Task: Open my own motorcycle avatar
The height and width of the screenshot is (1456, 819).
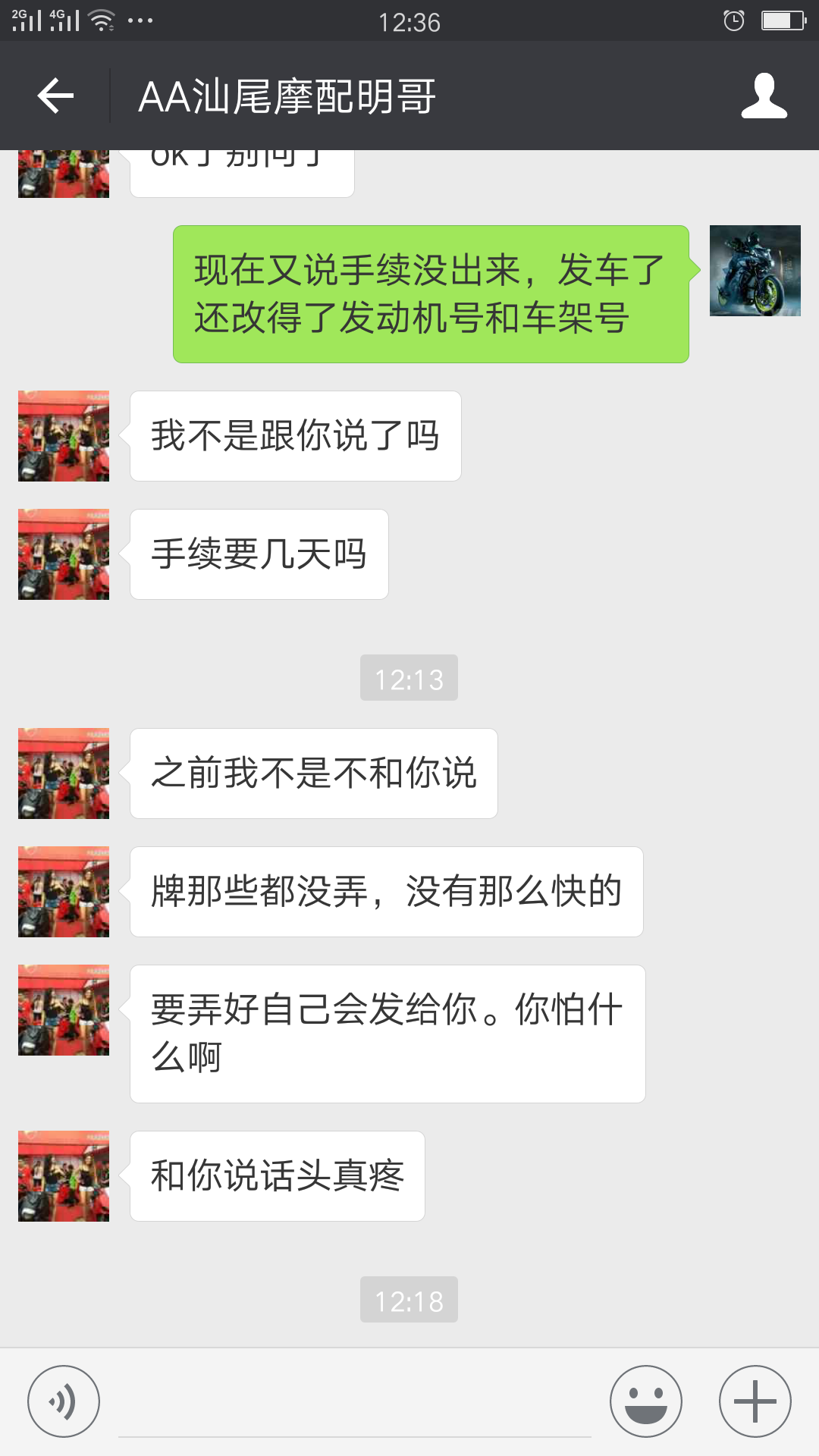Action: 755,271
